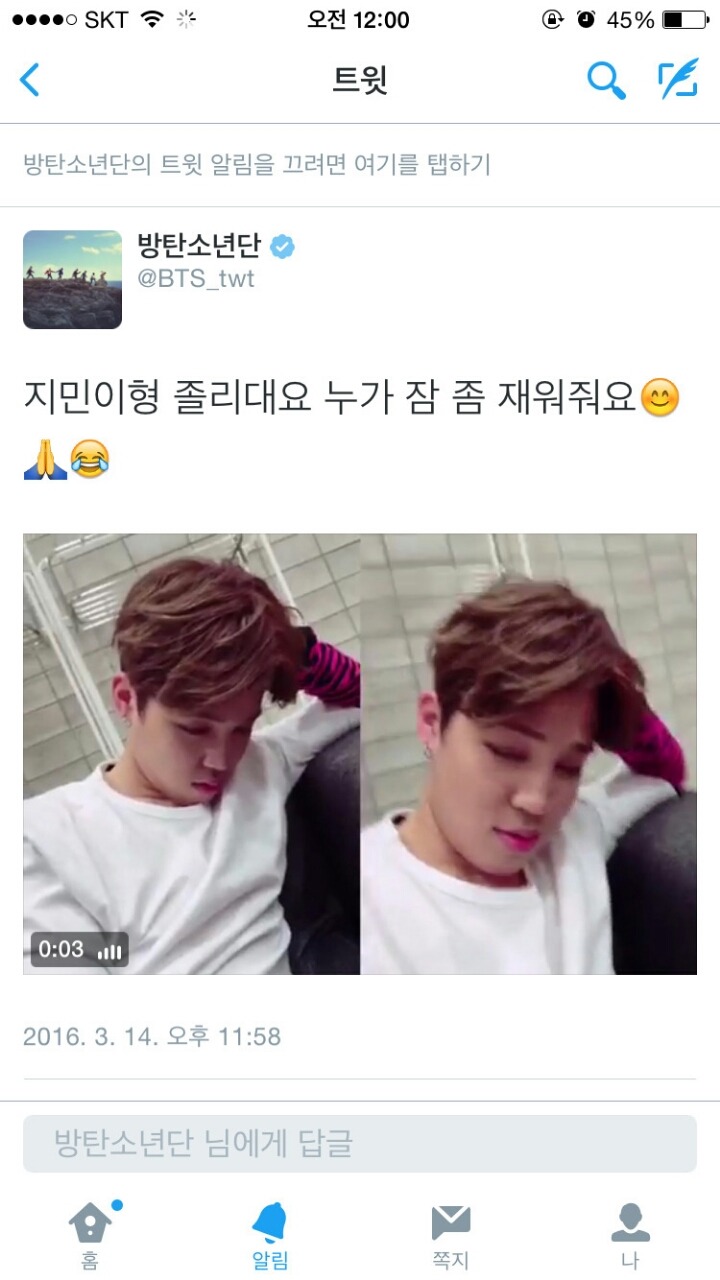Tap banner to turn off 방탄소년단 tweet alerts
This screenshot has width=720, height=1280.
click(x=257, y=165)
